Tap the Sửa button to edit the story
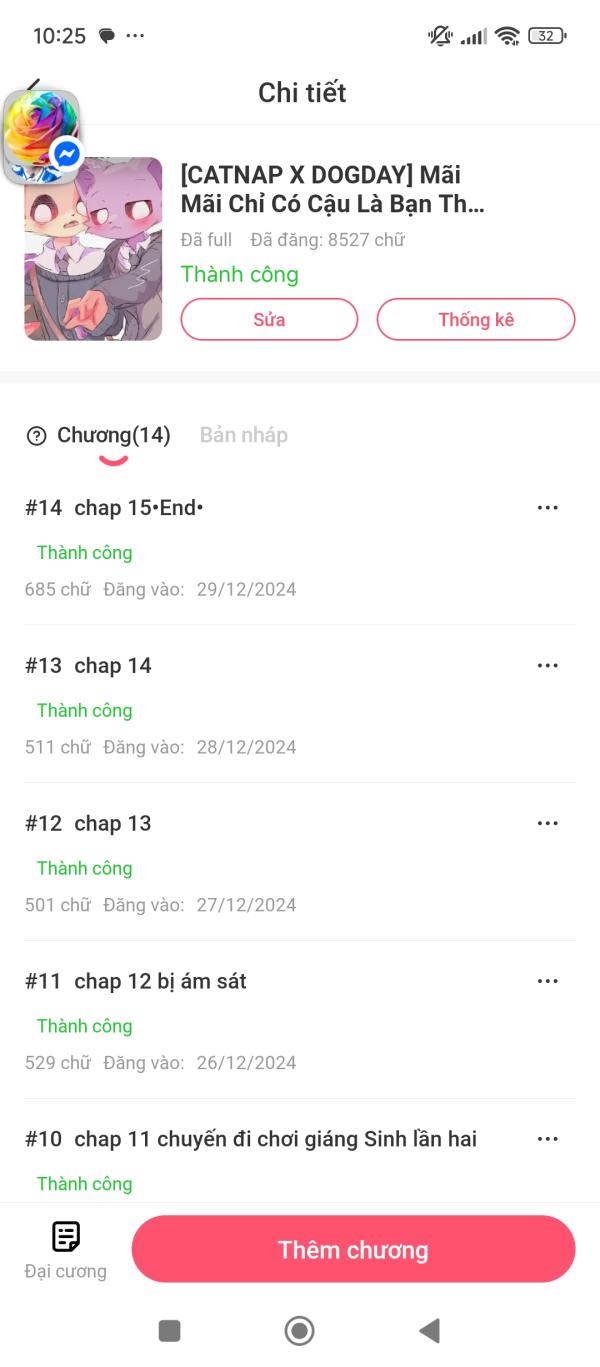 pos(269,320)
